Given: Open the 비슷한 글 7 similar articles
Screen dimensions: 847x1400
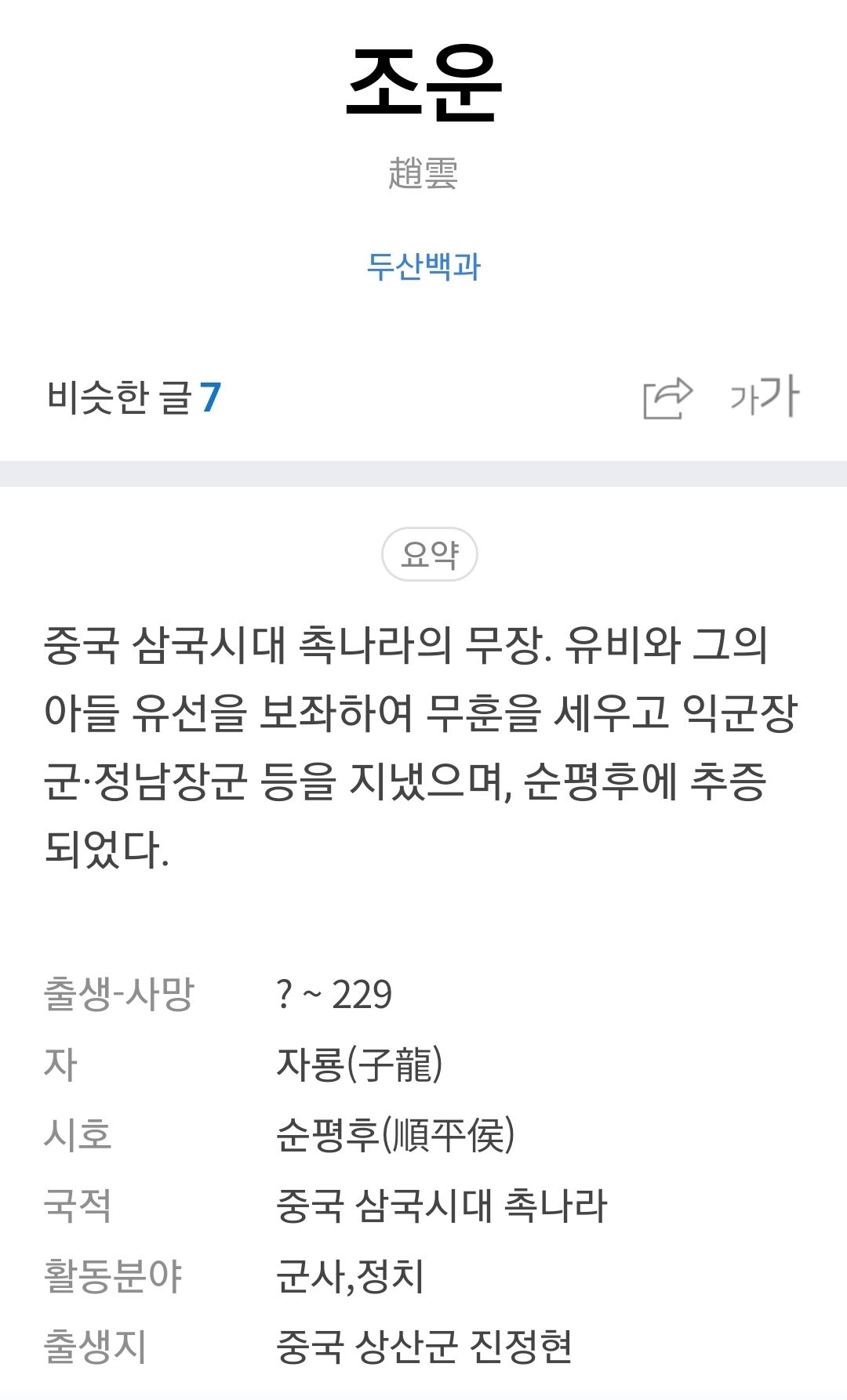Looking at the screenshot, I should [134, 397].
